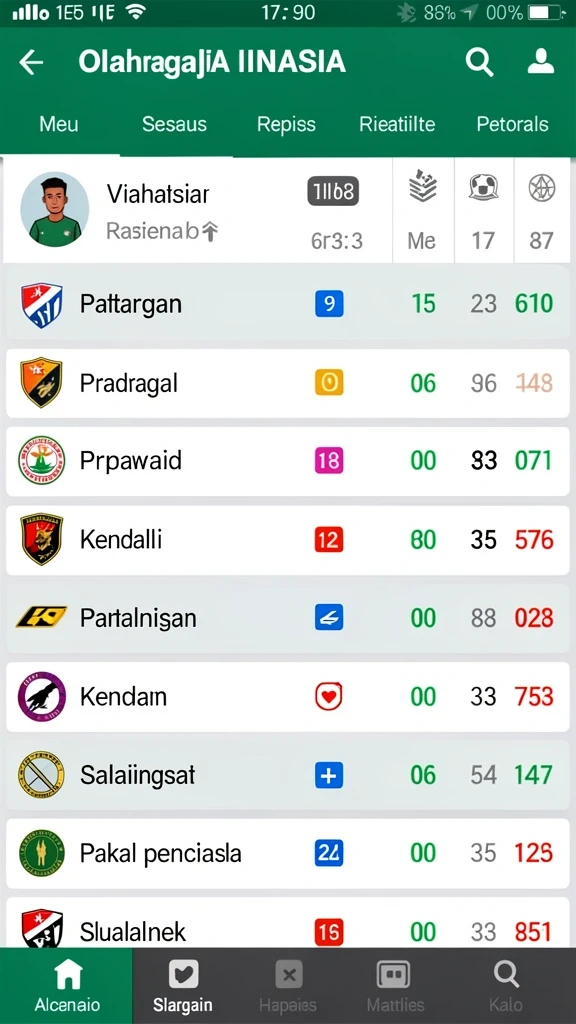Switch to Slargain in bottom bar
This screenshot has height=1024, width=576.
(x=183, y=986)
